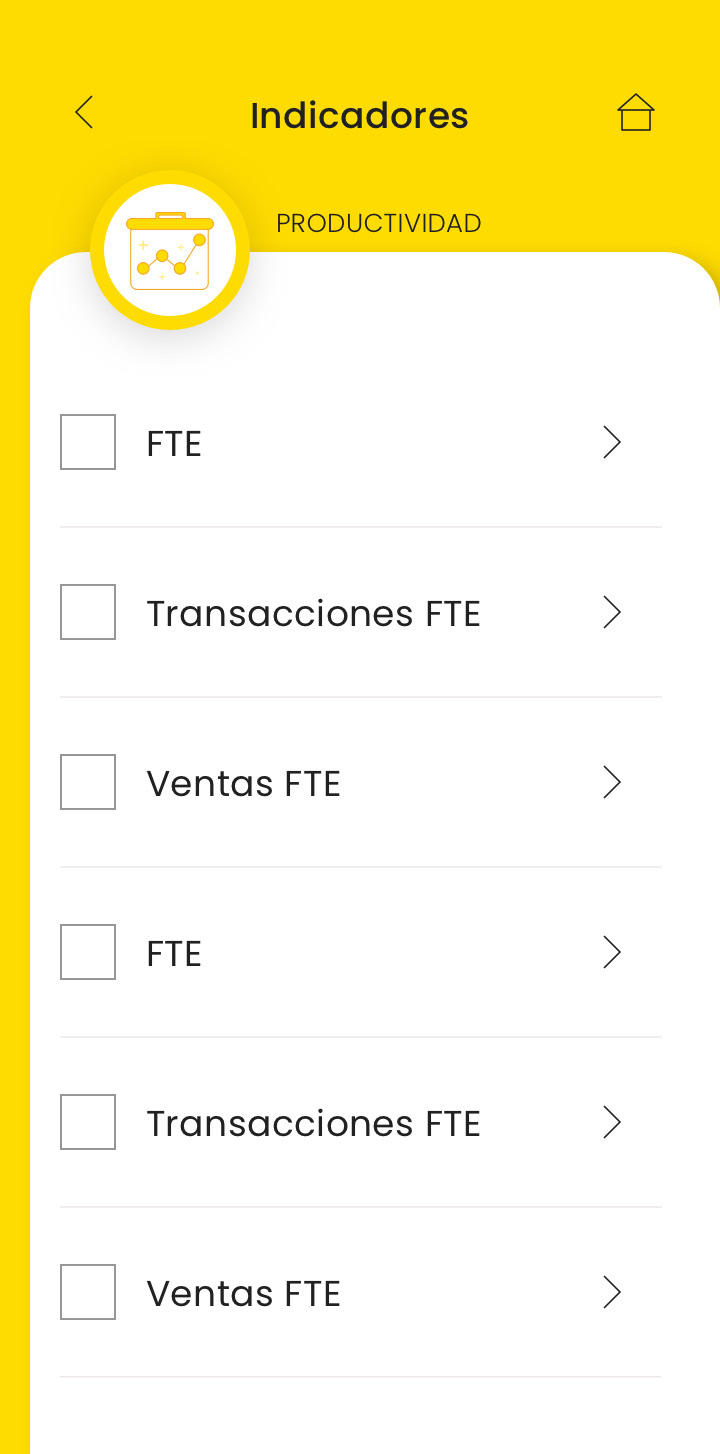
Task: Expand the first Transacciones FTE row's chevron
Action: [612, 612]
